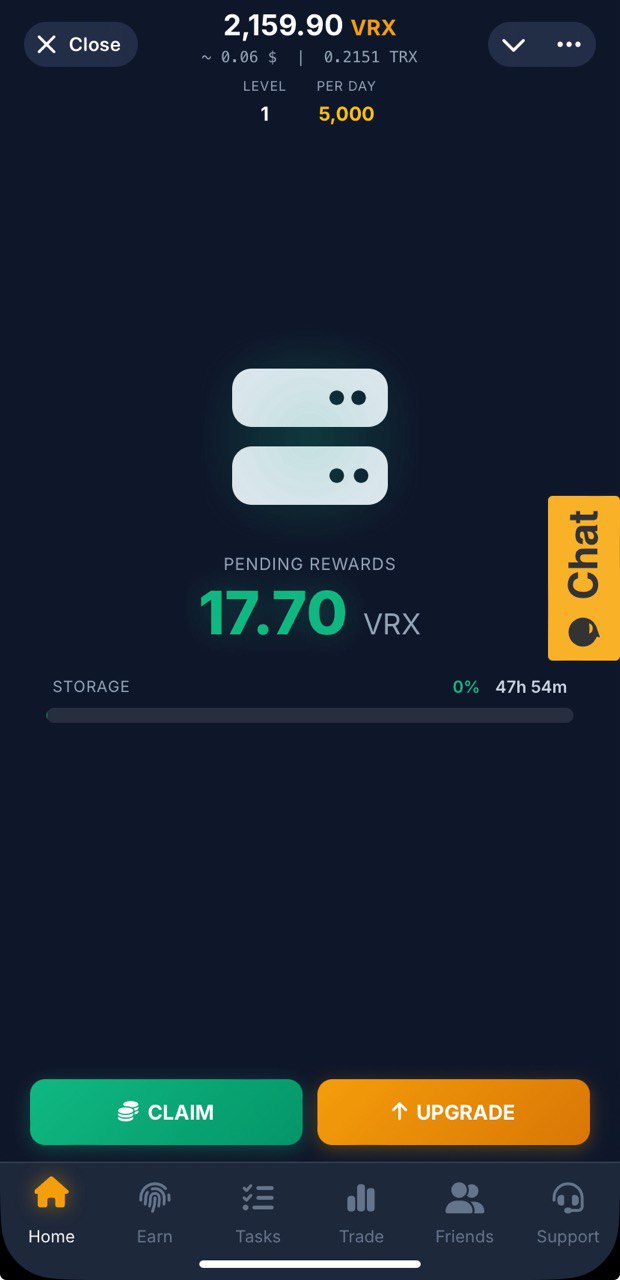The width and height of the screenshot is (620, 1280).
Task: Tap the Upgrade button
Action: pyautogui.click(x=453, y=1111)
